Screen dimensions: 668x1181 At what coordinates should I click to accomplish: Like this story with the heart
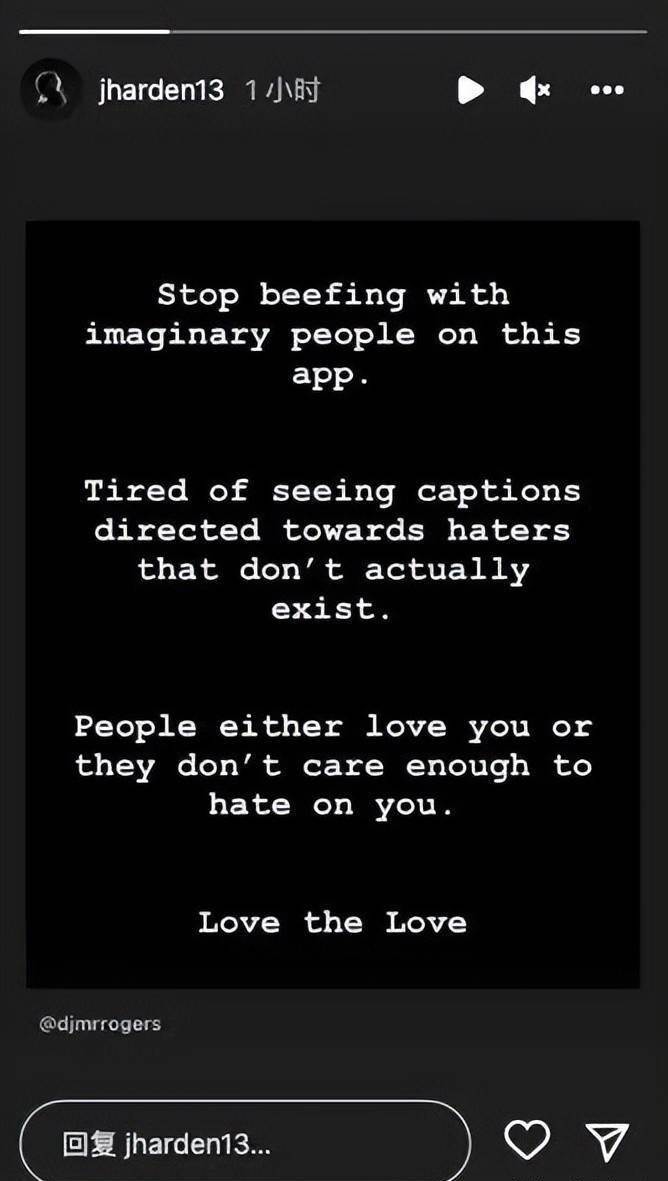(526, 1140)
